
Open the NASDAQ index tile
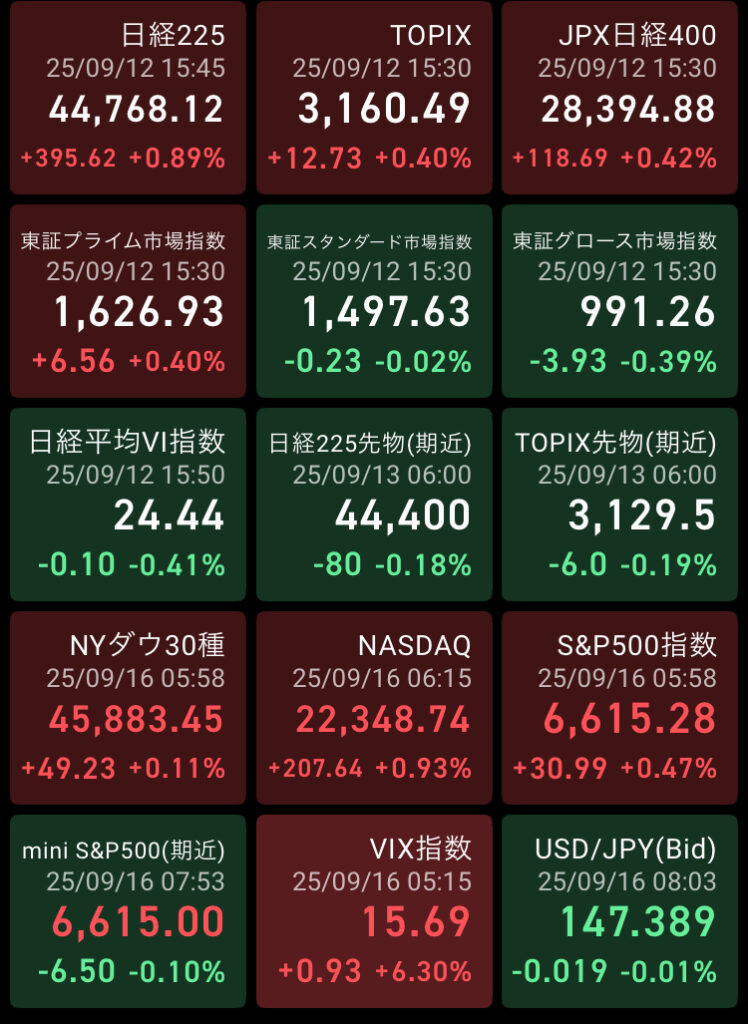[374, 707]
